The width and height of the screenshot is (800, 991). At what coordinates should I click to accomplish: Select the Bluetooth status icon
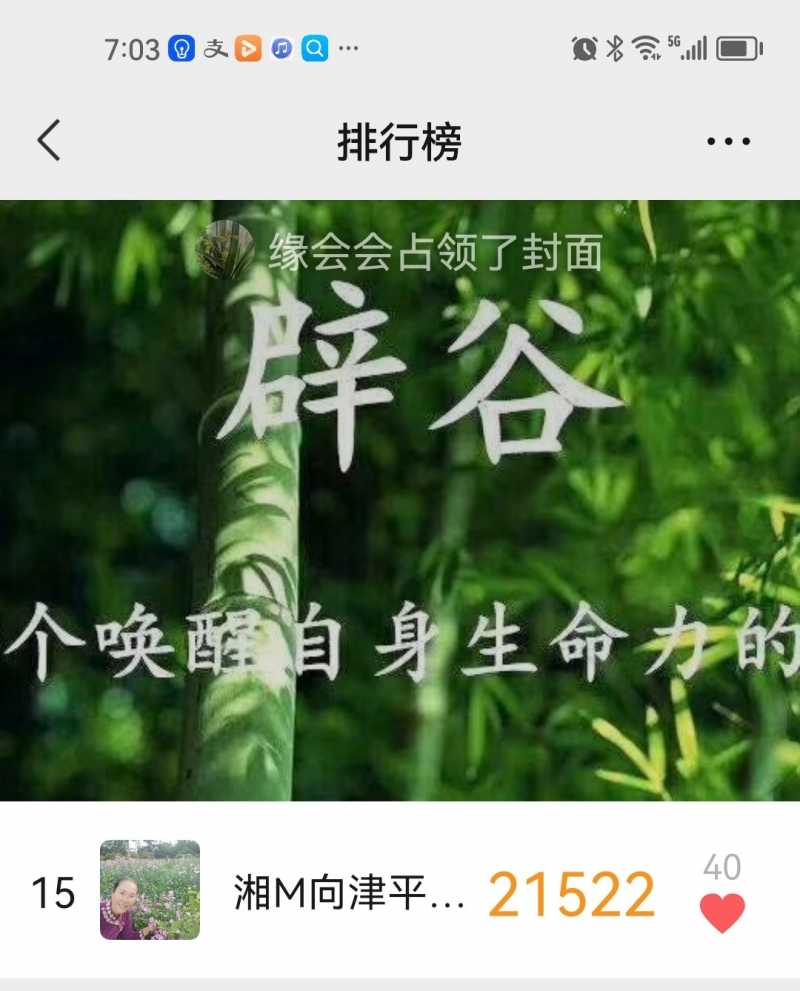[x=615, y=45]
